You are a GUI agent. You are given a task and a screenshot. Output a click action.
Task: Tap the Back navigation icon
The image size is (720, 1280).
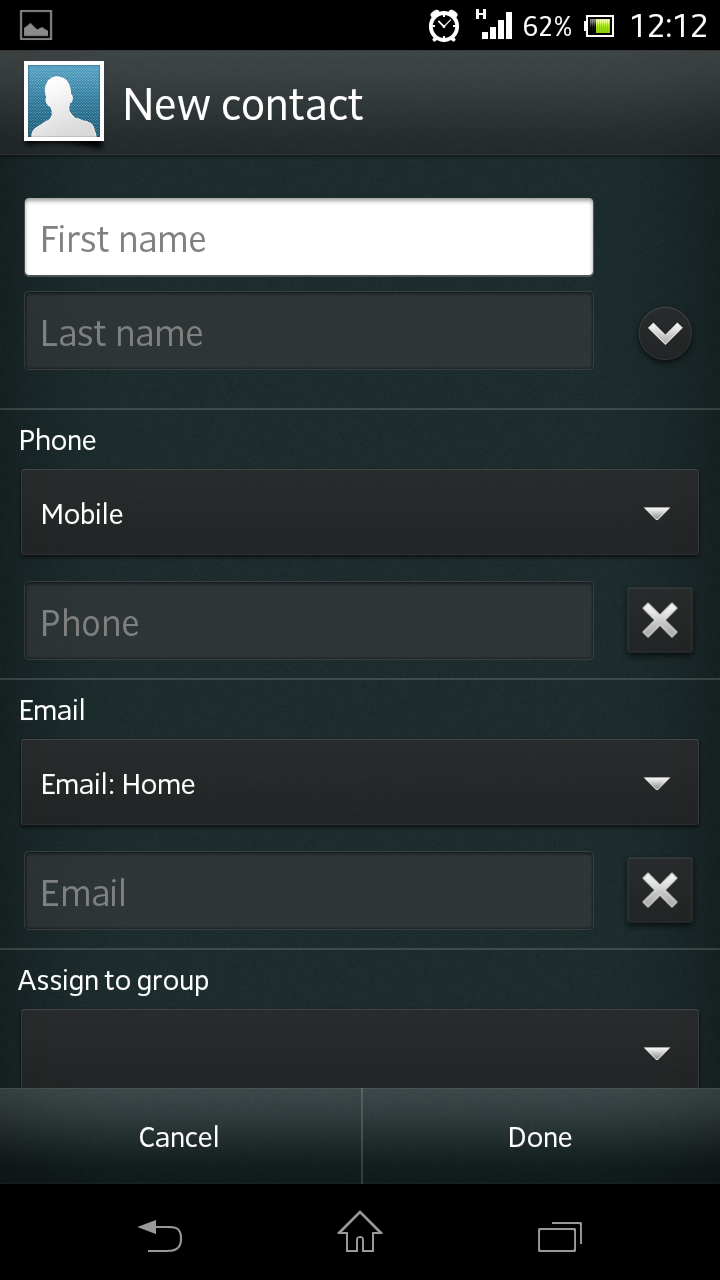click(160, 1237)
